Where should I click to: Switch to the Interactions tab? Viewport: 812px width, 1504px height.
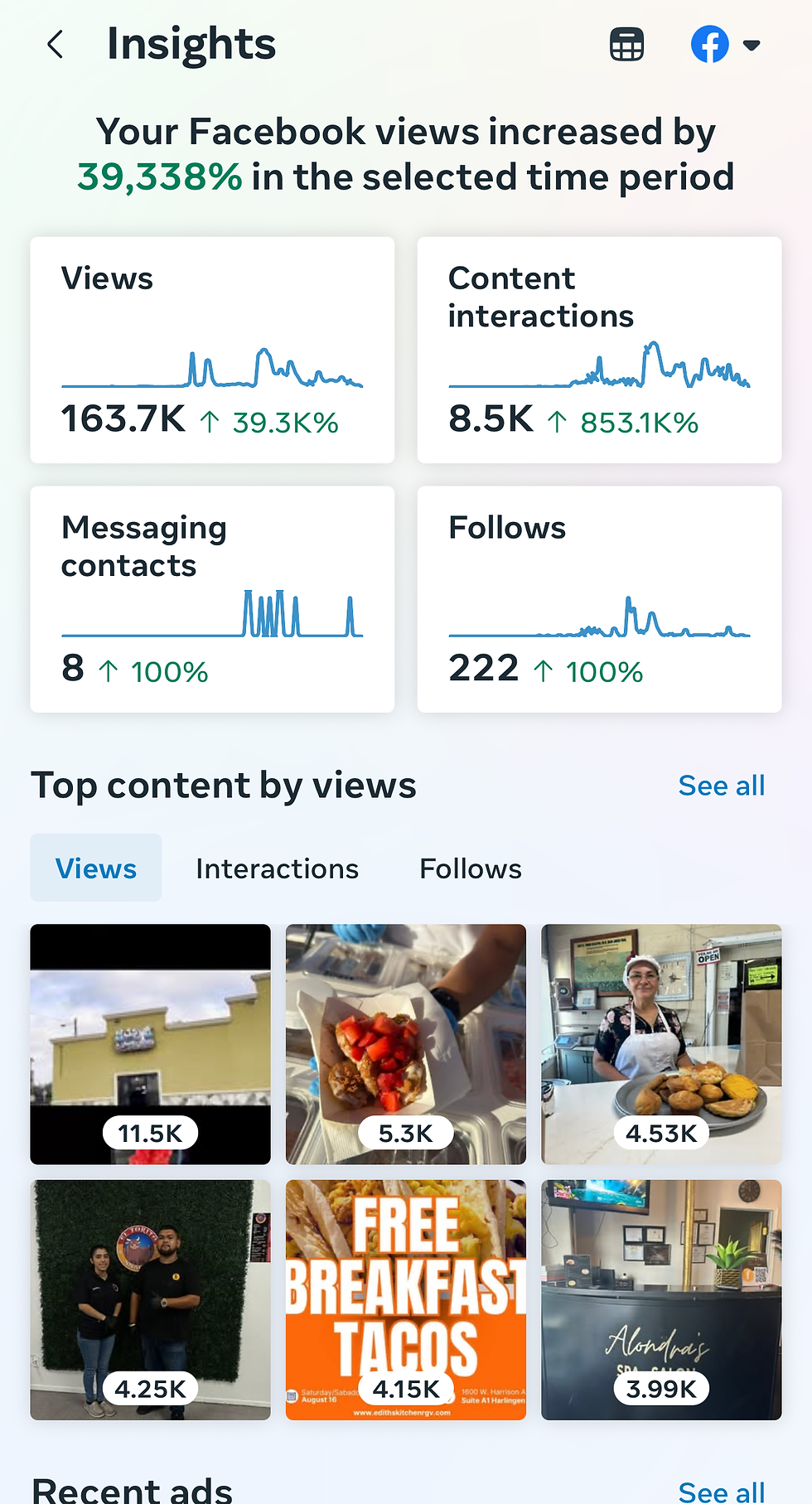pos(277,868)
